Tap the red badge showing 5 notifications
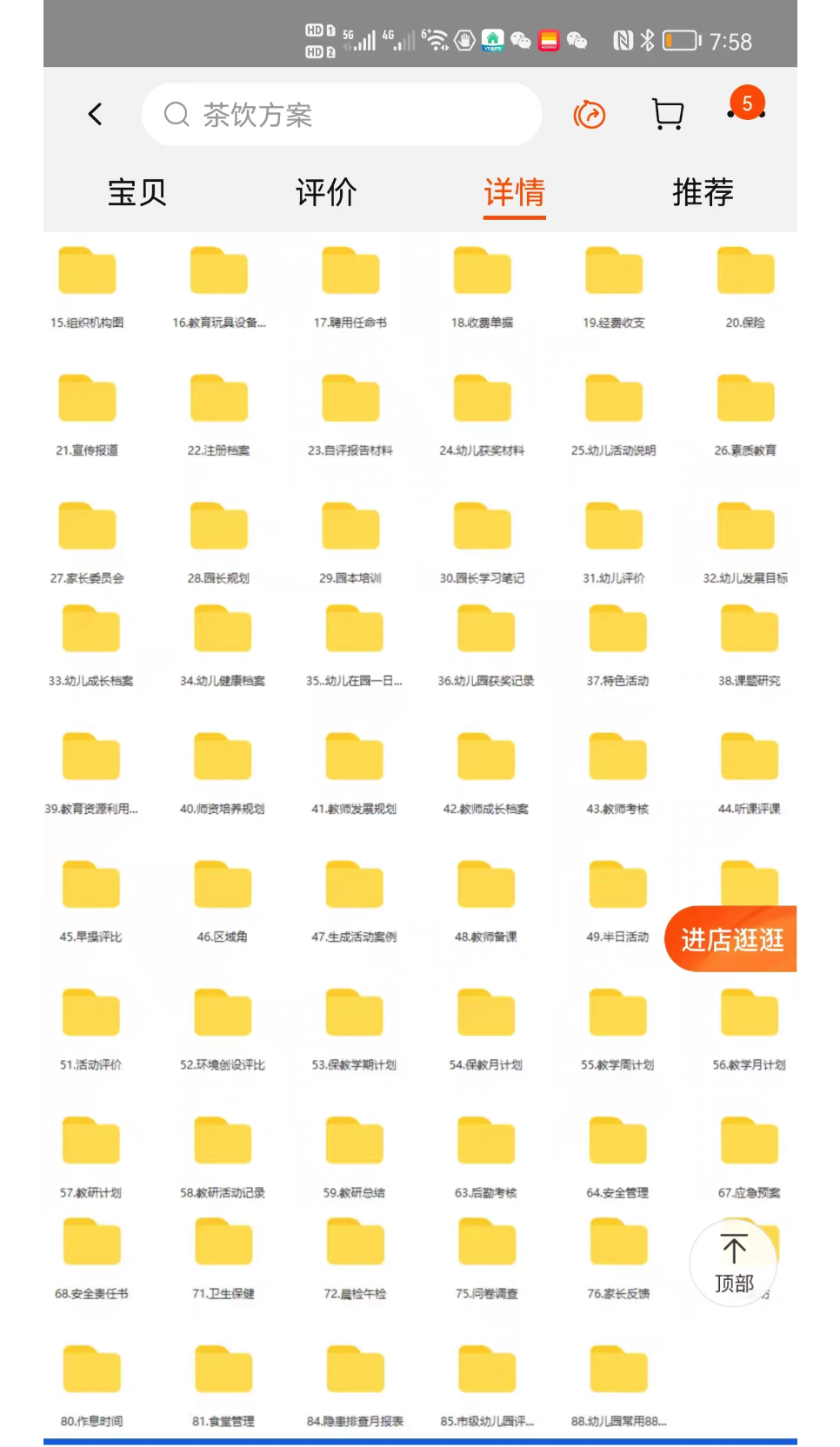 [746, 103]
